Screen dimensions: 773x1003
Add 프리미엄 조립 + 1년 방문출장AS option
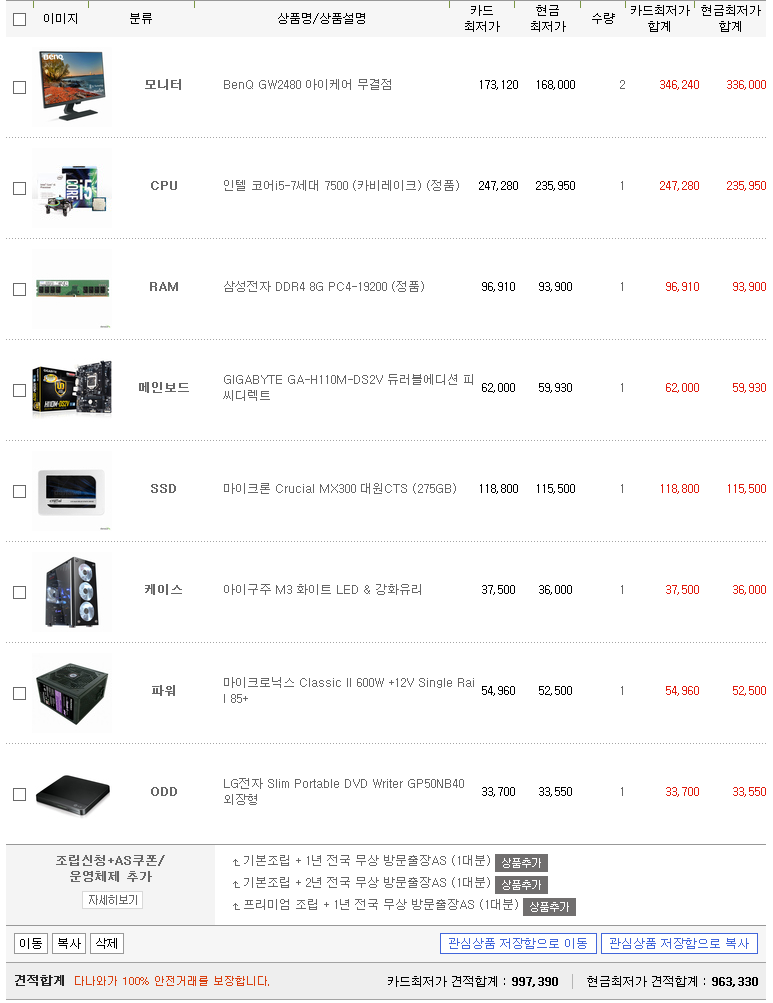click(x=549, y=906)
